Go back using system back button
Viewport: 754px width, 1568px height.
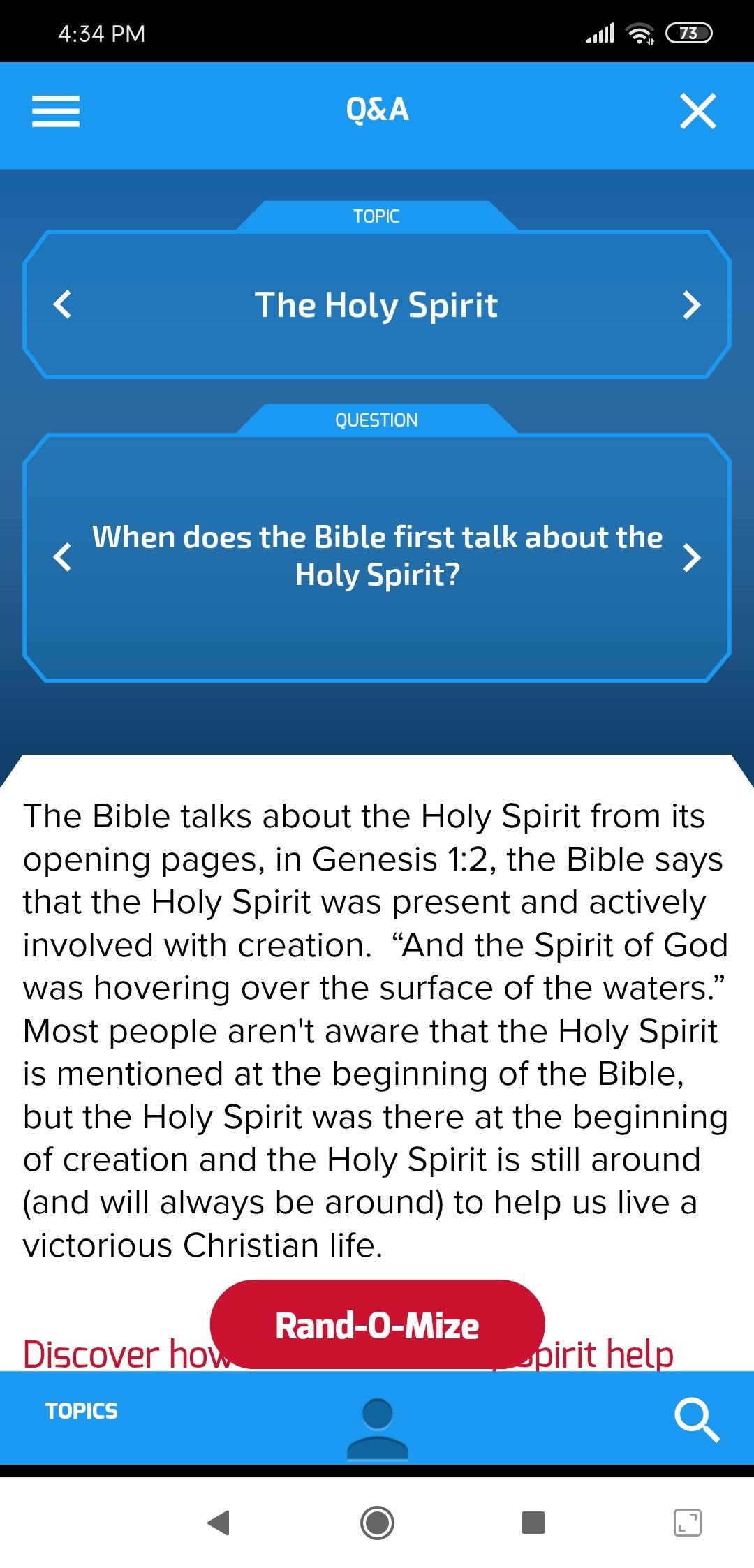point(219,1523)
